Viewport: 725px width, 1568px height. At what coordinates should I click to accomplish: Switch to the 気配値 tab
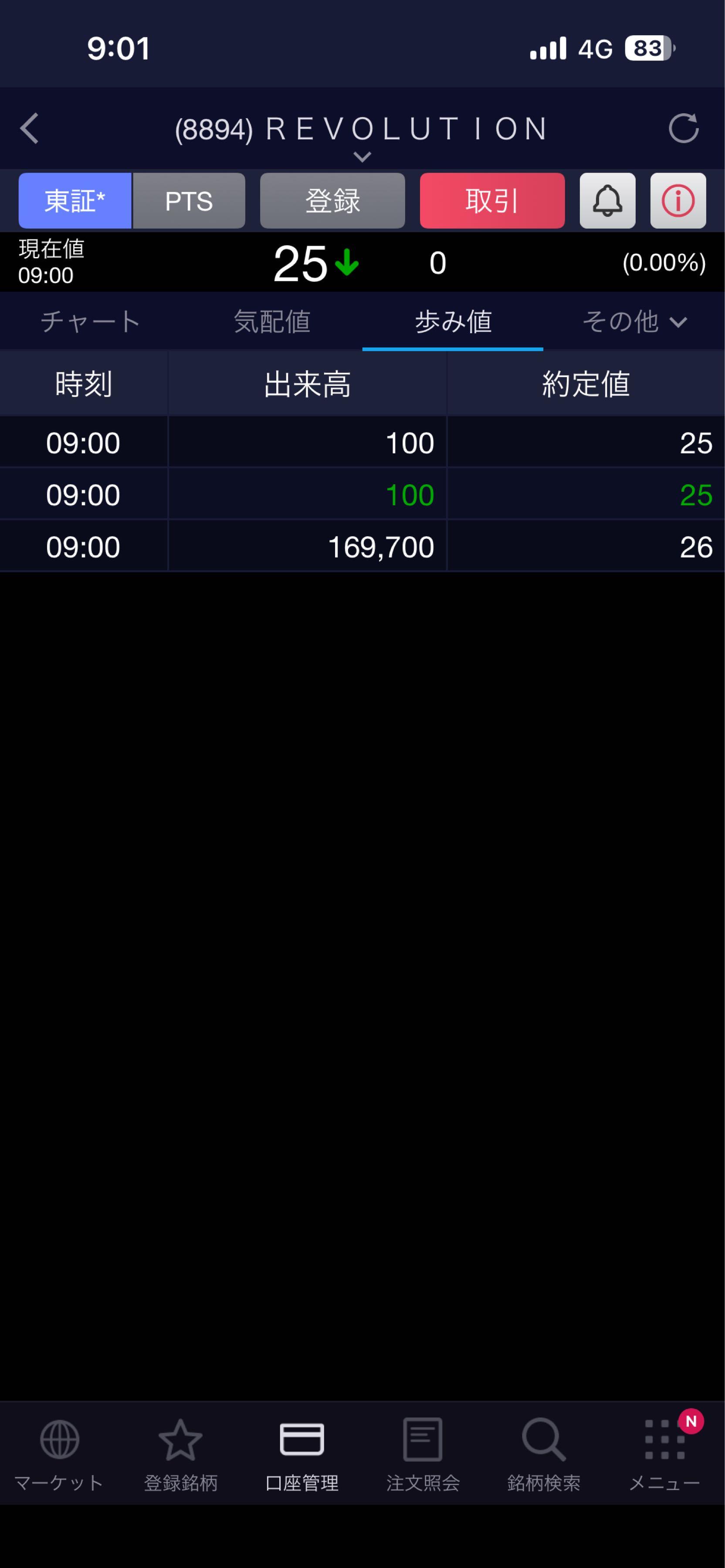point(271,321)
